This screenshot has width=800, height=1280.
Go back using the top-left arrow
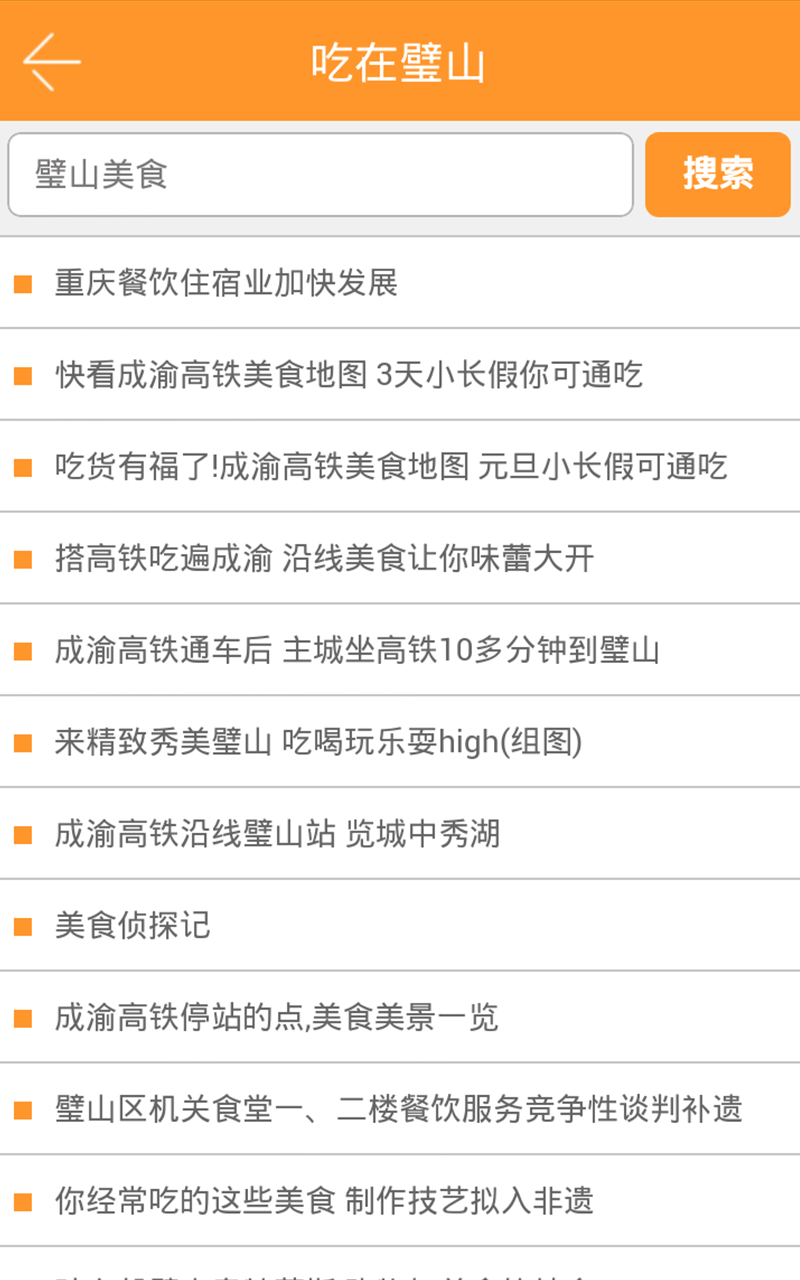tap(52, 62)
